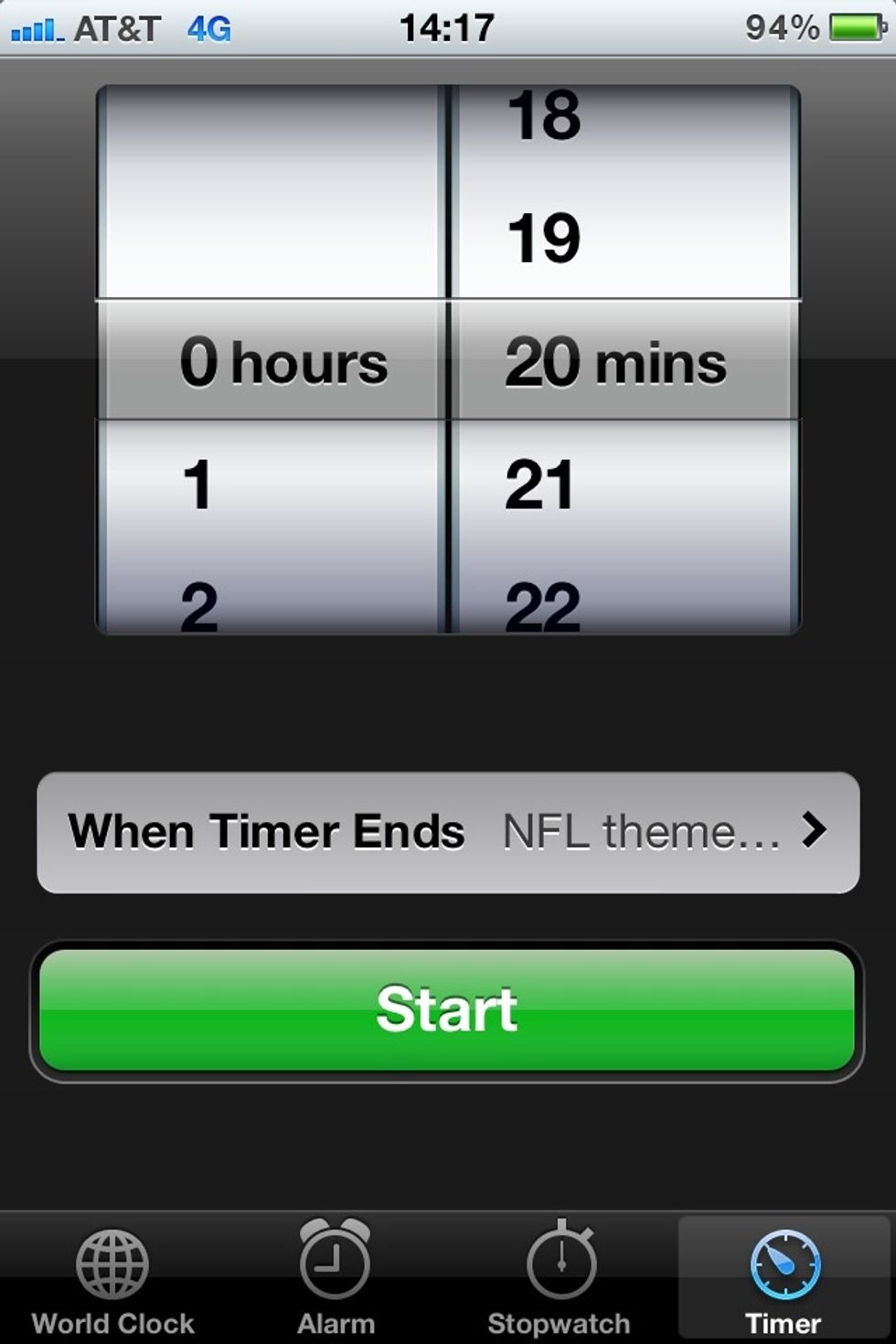Choose 18 in the minutes wheel
Image resolution: width=896 pixels, height=1344 pixels.
point(544,117)
